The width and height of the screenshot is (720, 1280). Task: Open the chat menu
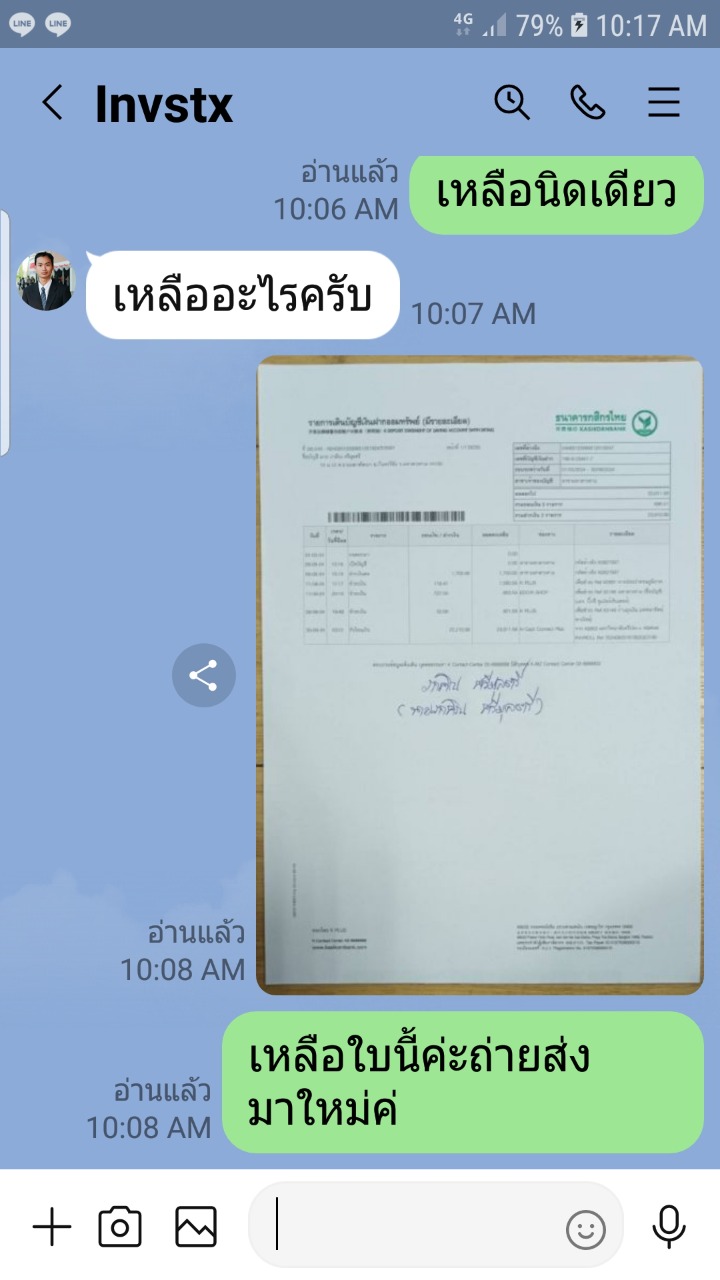[x=664, y=103]
